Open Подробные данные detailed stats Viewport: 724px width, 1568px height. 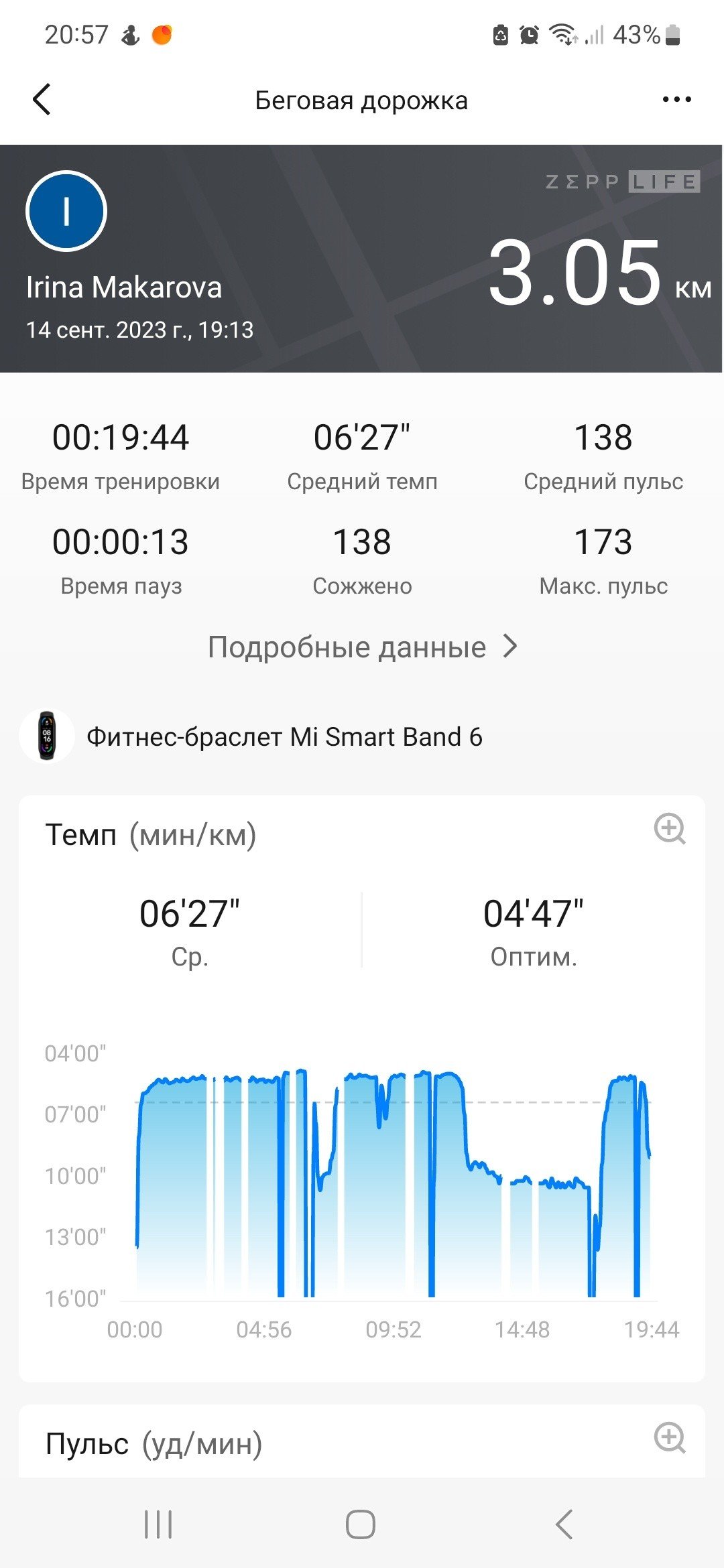[x=362, y=647]
